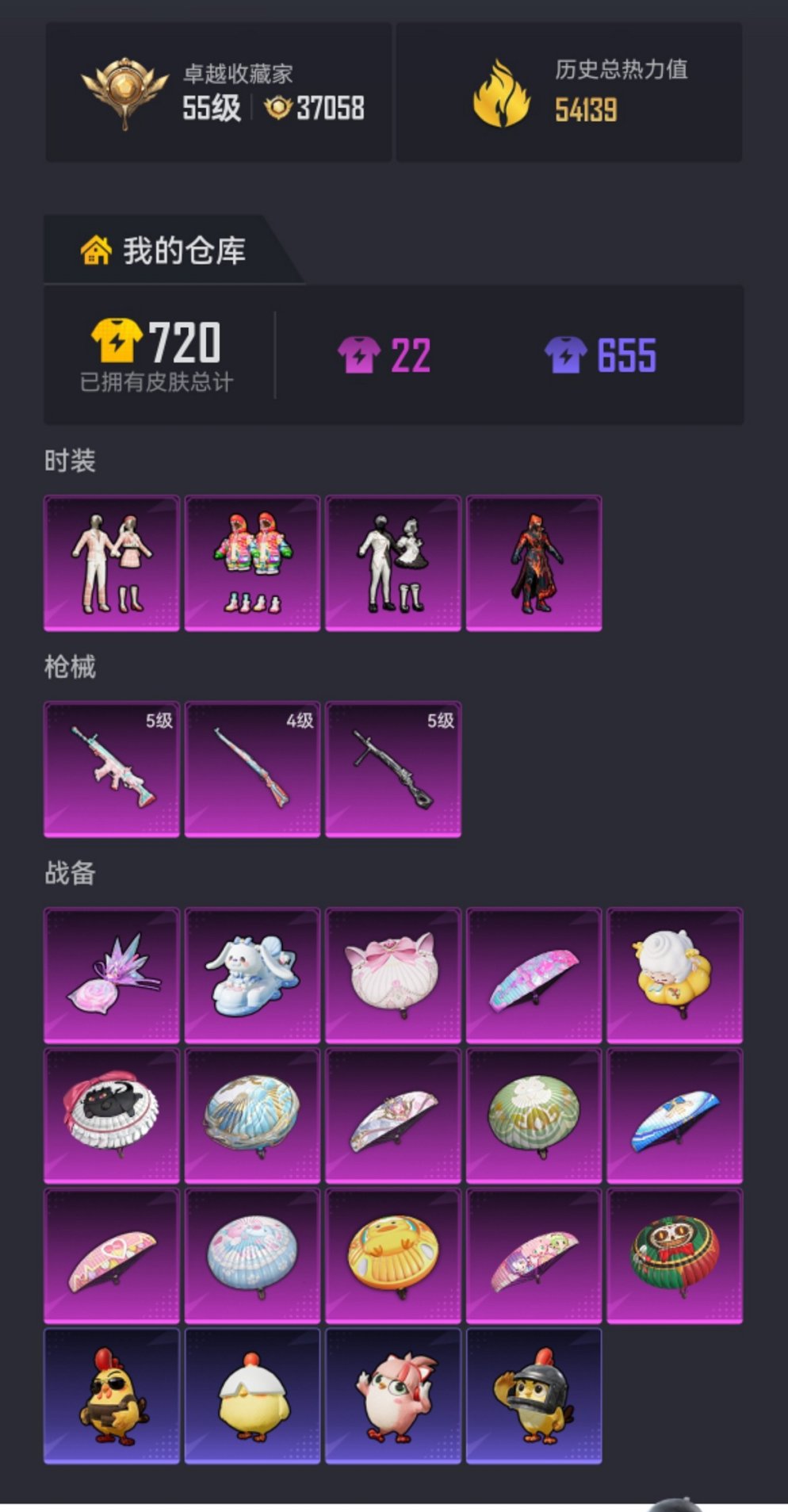
Task: Open the pink chick with cat ears
Action: [x=393, y=1396]
